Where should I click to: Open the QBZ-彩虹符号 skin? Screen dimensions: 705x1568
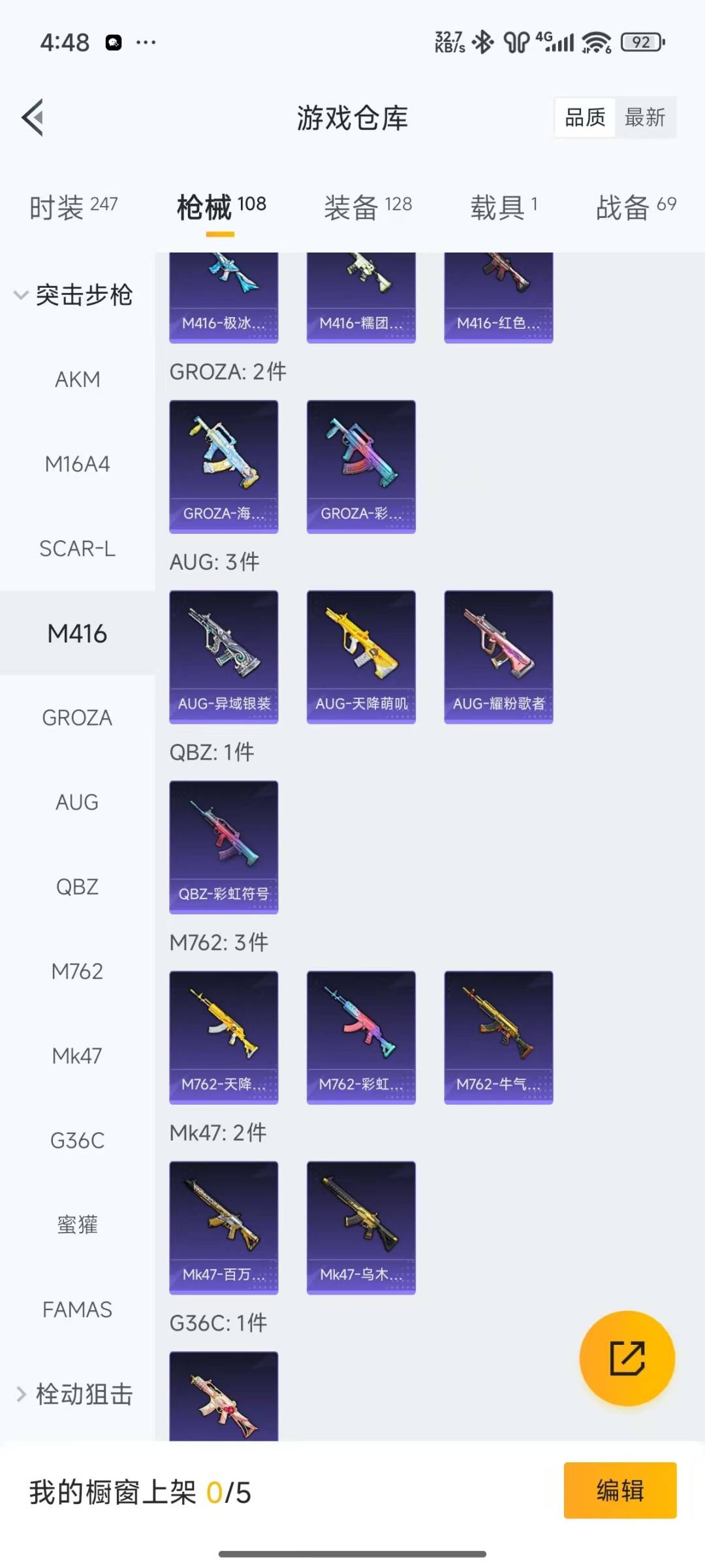pyautogui.click(x=223, y=846)
